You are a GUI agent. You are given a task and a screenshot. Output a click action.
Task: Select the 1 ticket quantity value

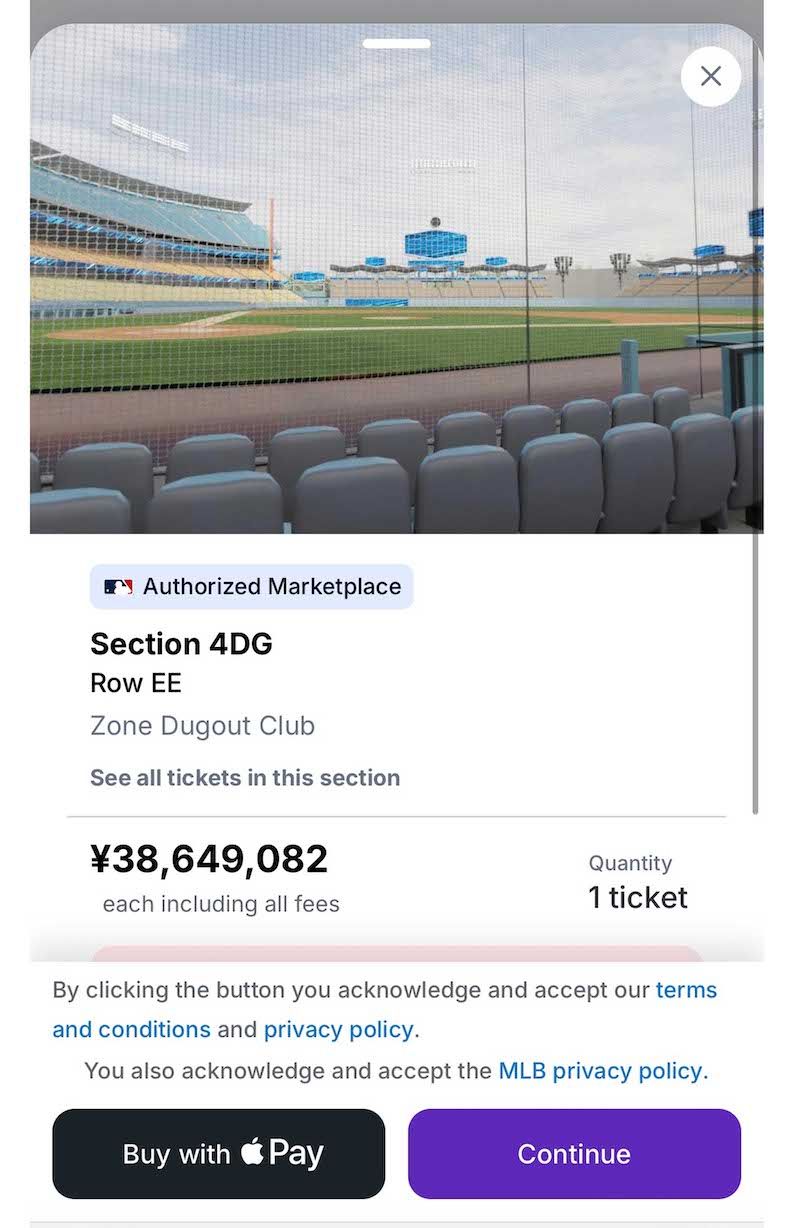click(x=638, y=898)
